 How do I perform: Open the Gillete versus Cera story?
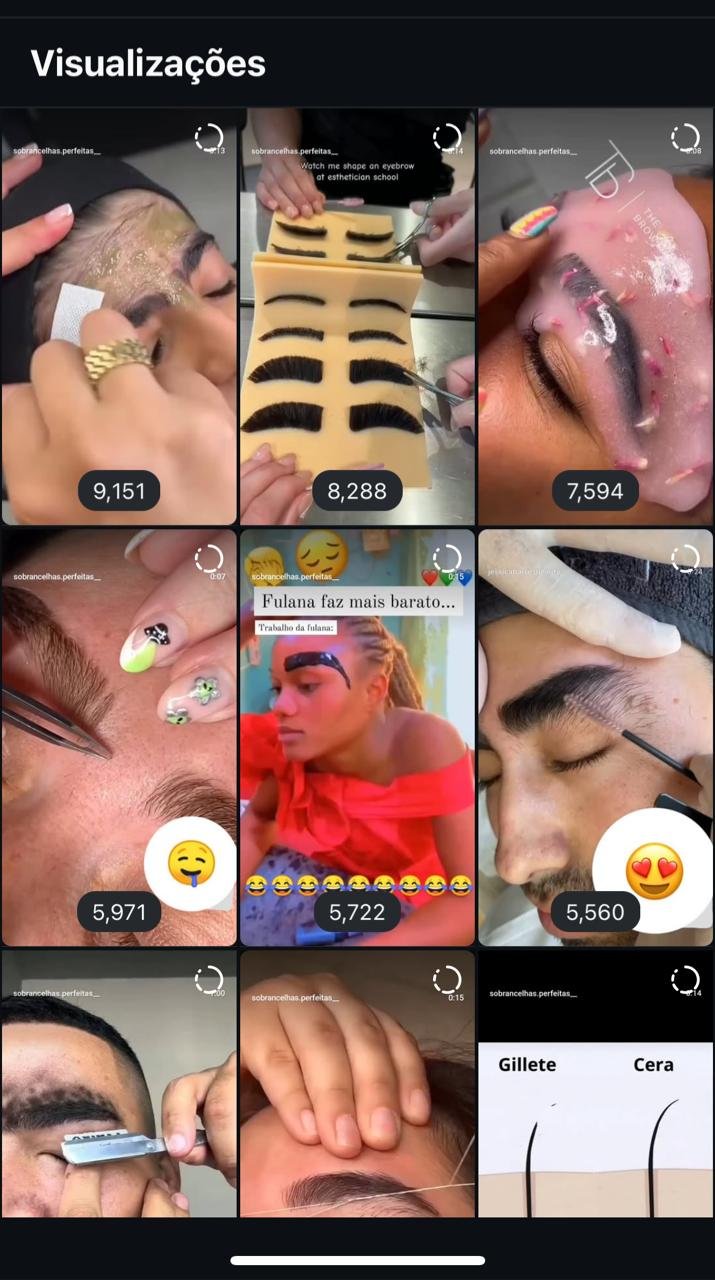(x=595, y=1083)
